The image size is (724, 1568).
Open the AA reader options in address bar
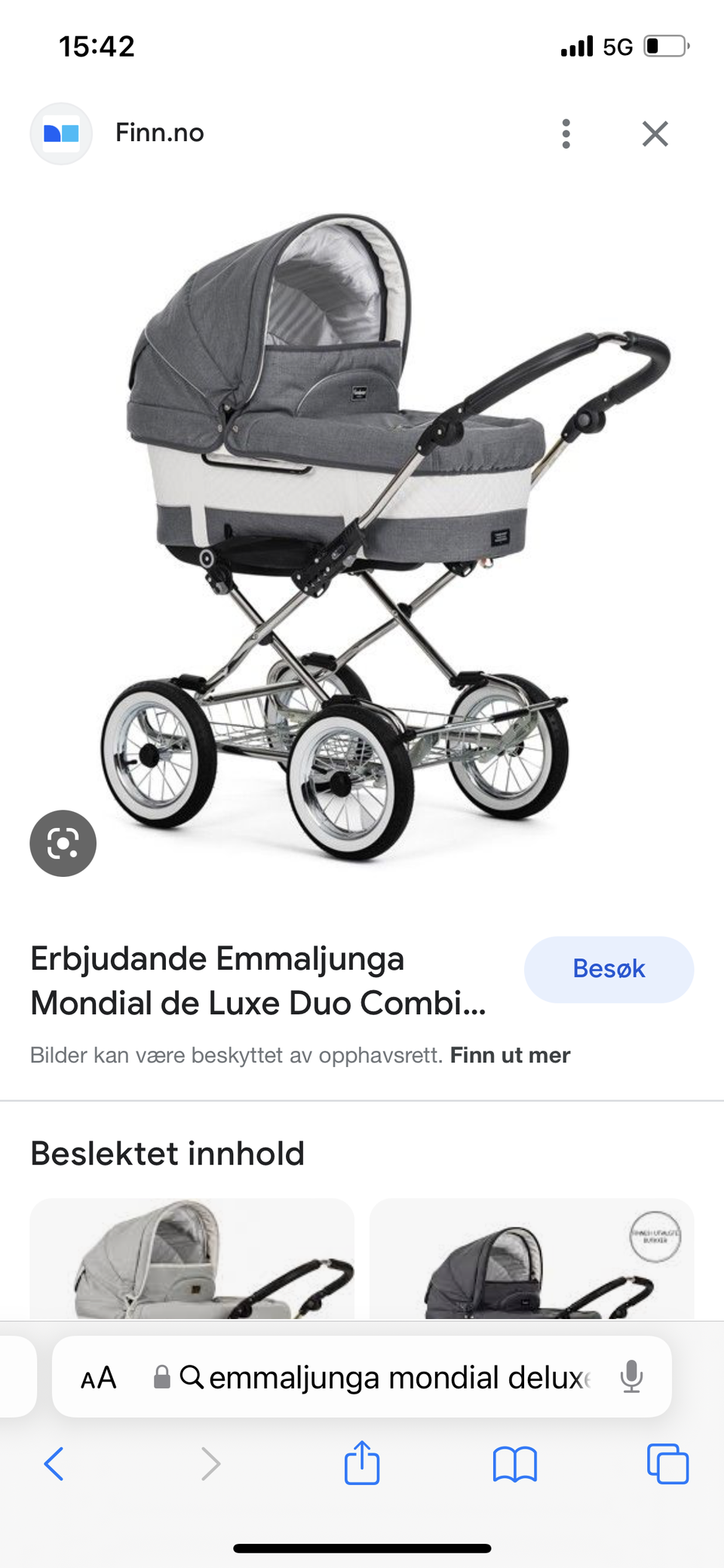click(99, 1377)
